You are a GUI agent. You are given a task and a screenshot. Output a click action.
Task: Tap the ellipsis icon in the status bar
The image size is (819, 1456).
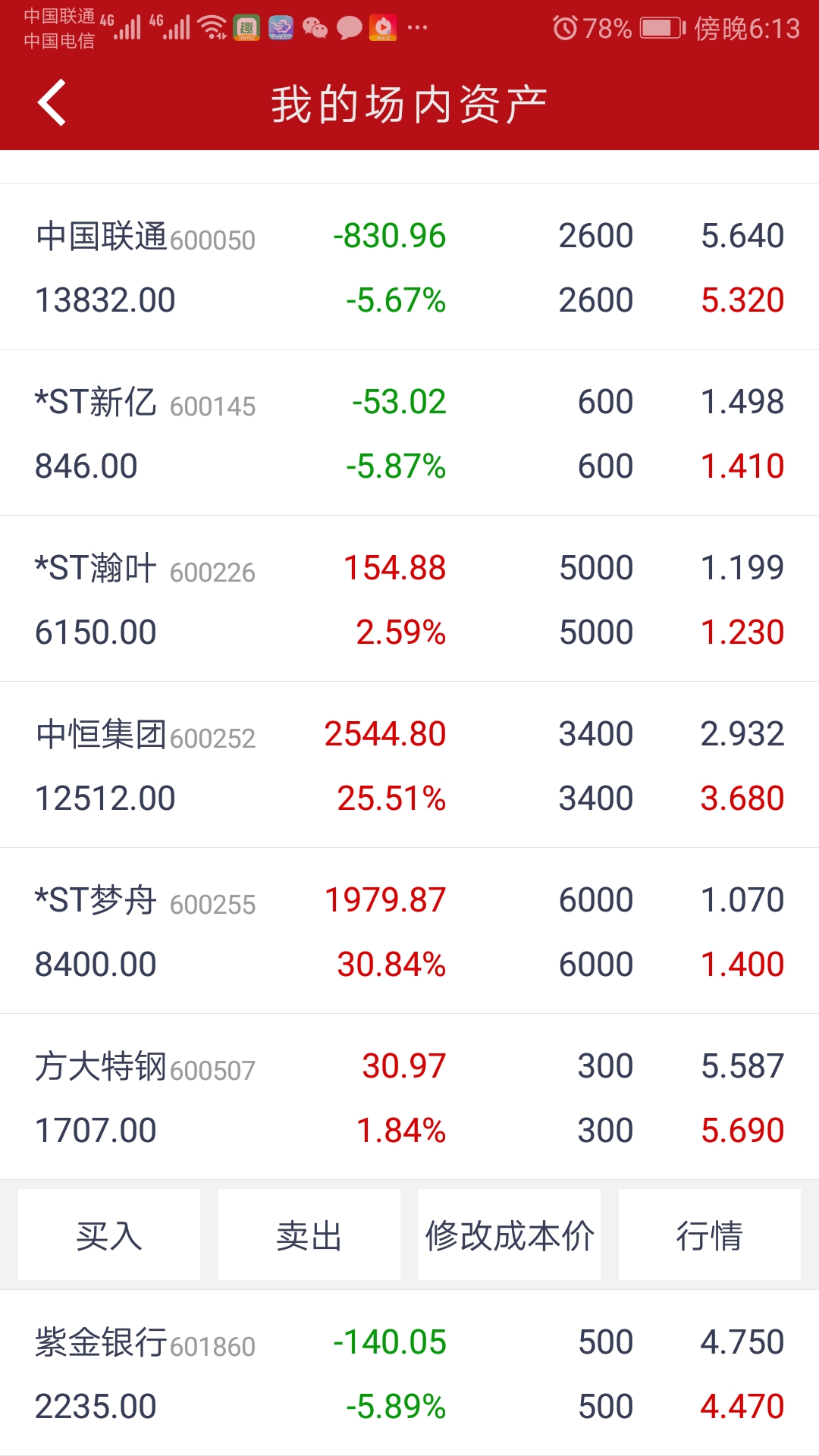click(x=416, y=29)
